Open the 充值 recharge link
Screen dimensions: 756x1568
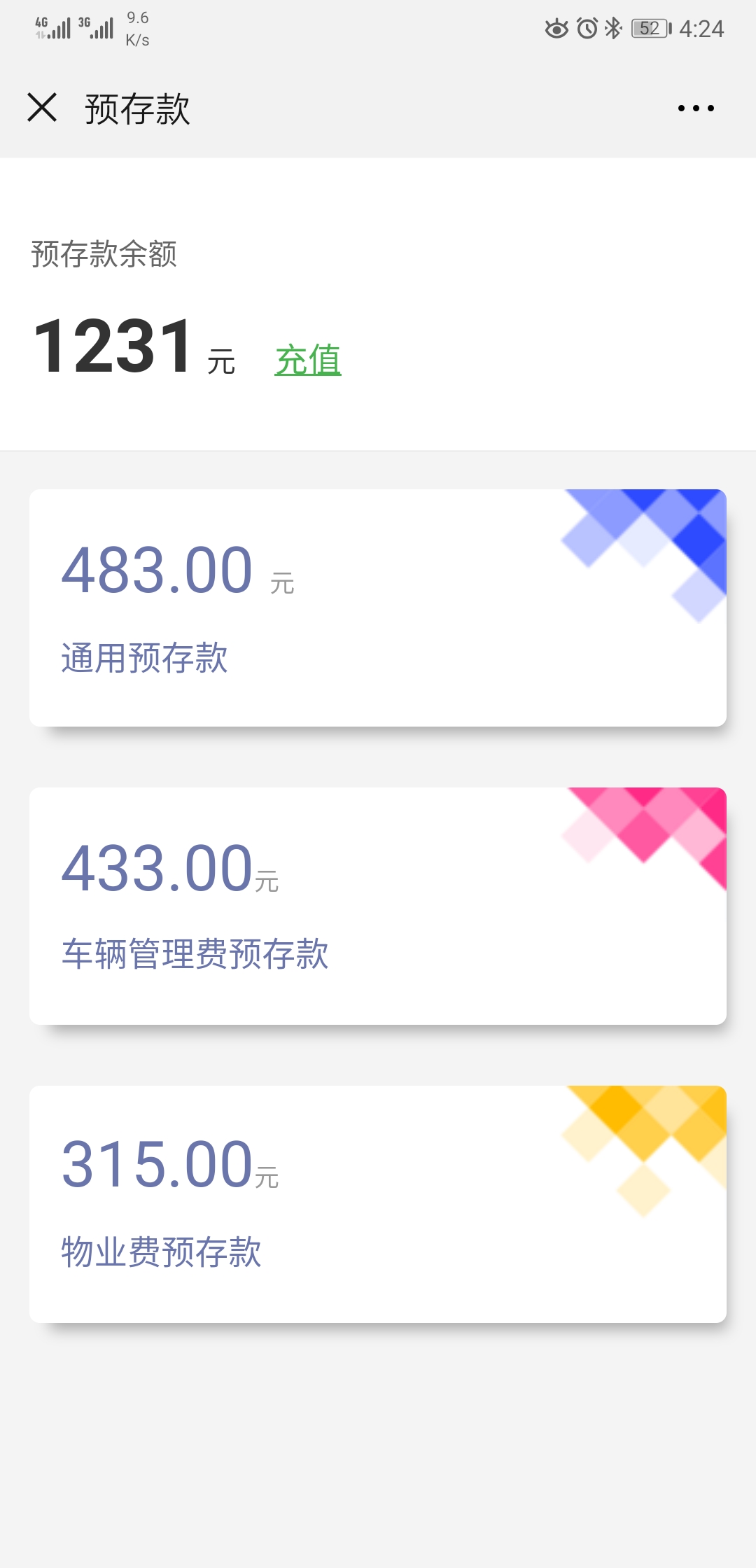(x=307, y=361)
